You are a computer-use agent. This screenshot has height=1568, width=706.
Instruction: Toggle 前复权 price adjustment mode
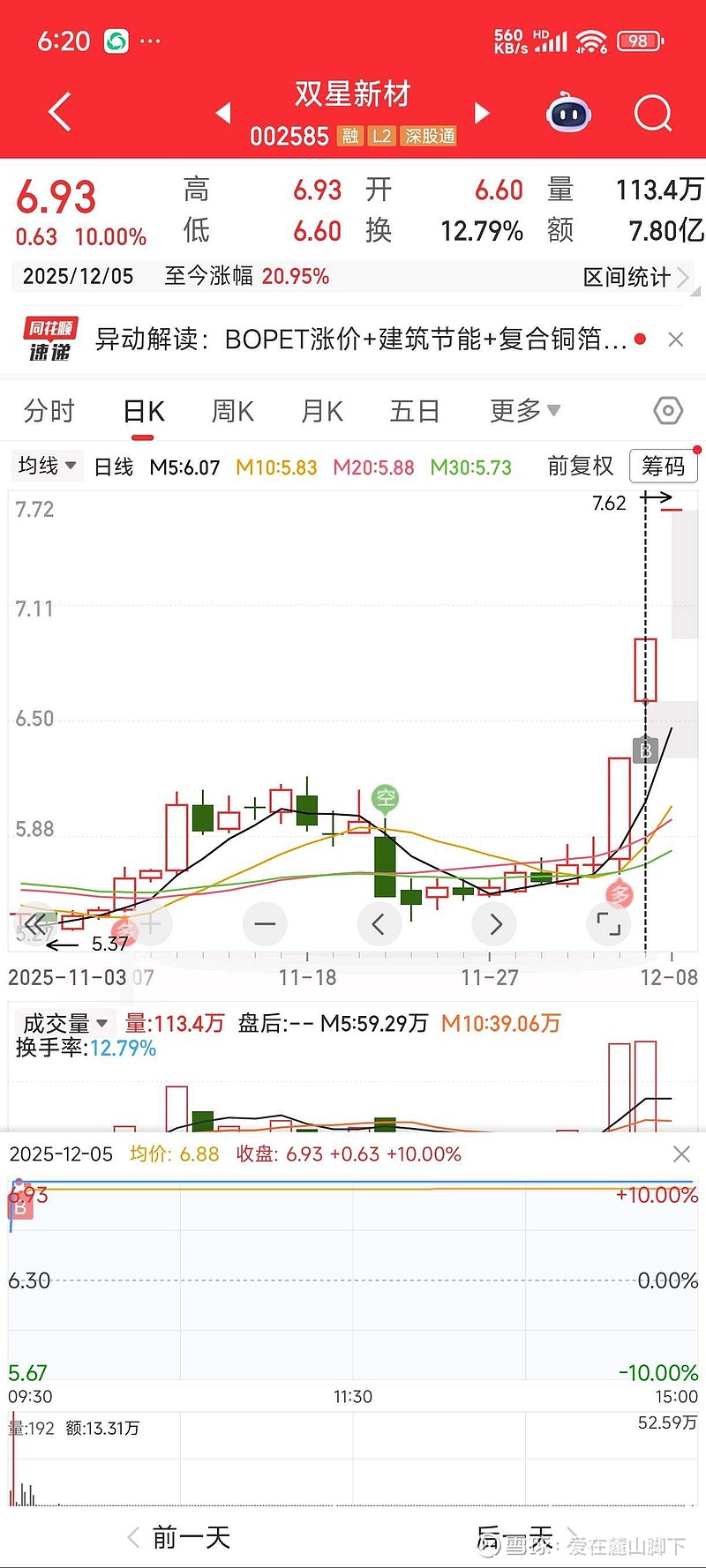(x=579, y=467)
